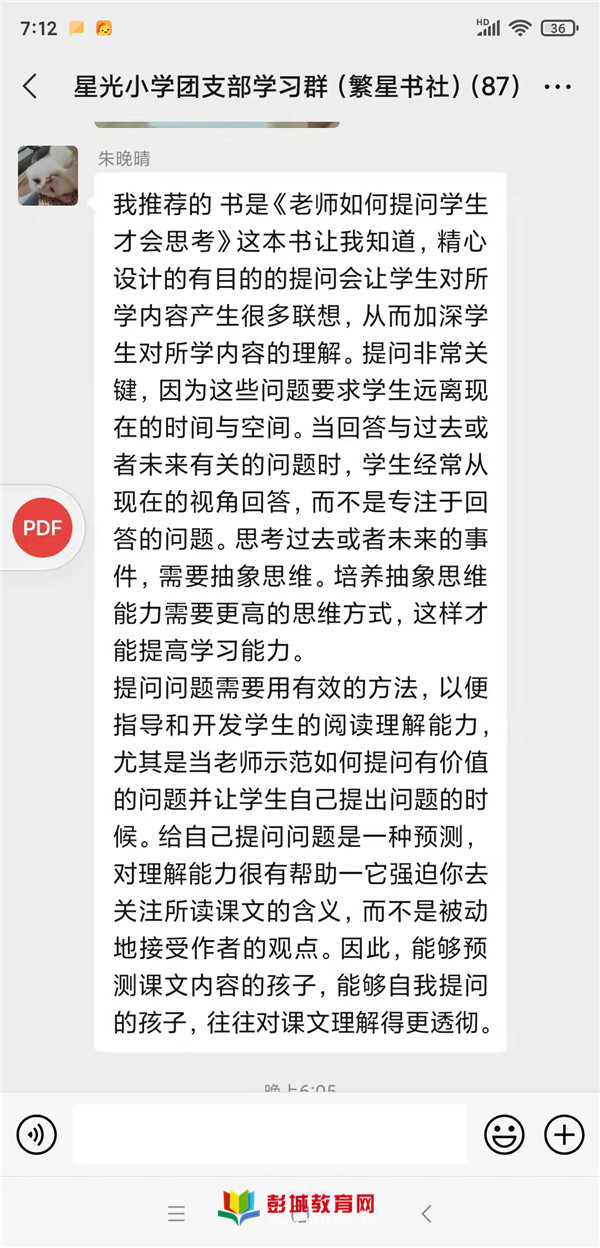Tap the floating PDF button
This screenshot has width=600, height=1248.
pos(42,528)
